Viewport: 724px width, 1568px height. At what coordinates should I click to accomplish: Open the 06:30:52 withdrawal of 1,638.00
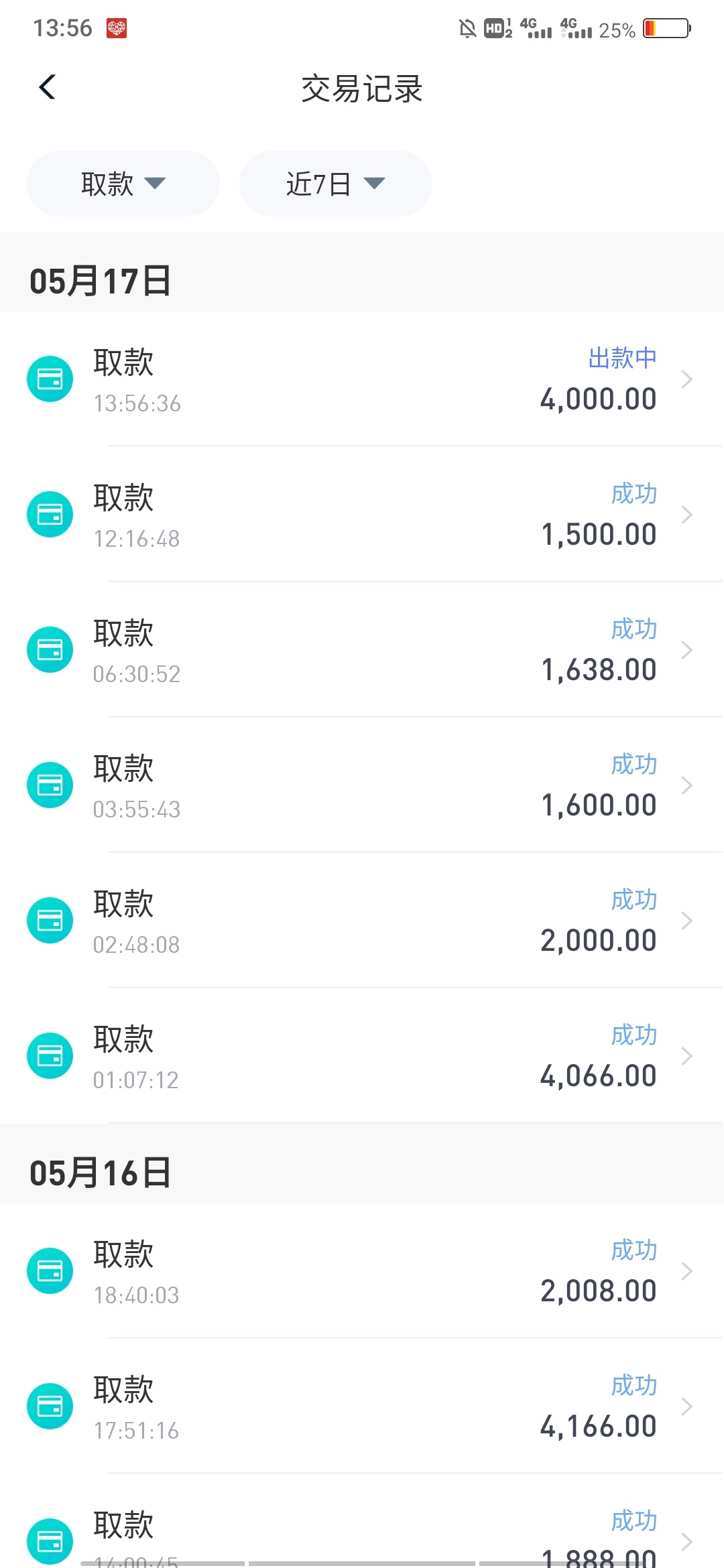click(x=362, y=650)
